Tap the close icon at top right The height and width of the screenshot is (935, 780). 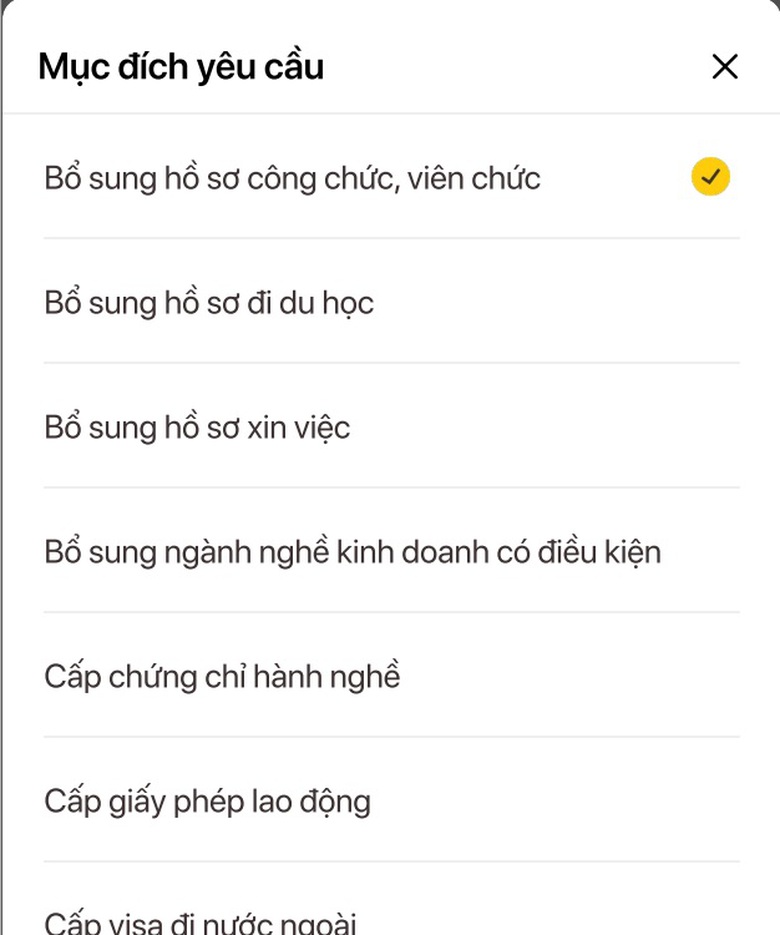tap(724, 67)
